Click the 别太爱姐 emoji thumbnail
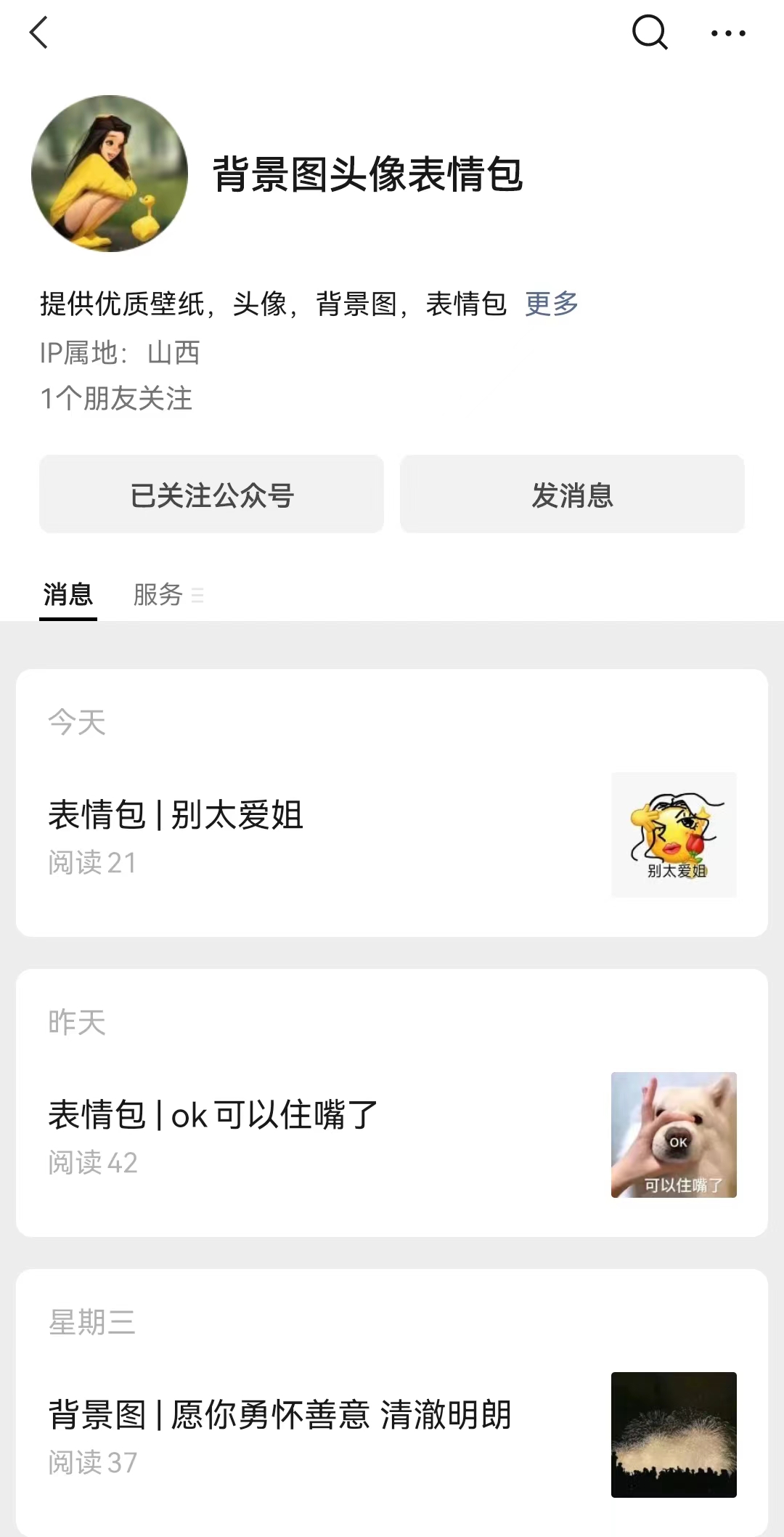784x1537 pixels. click(x=674, y=834)
